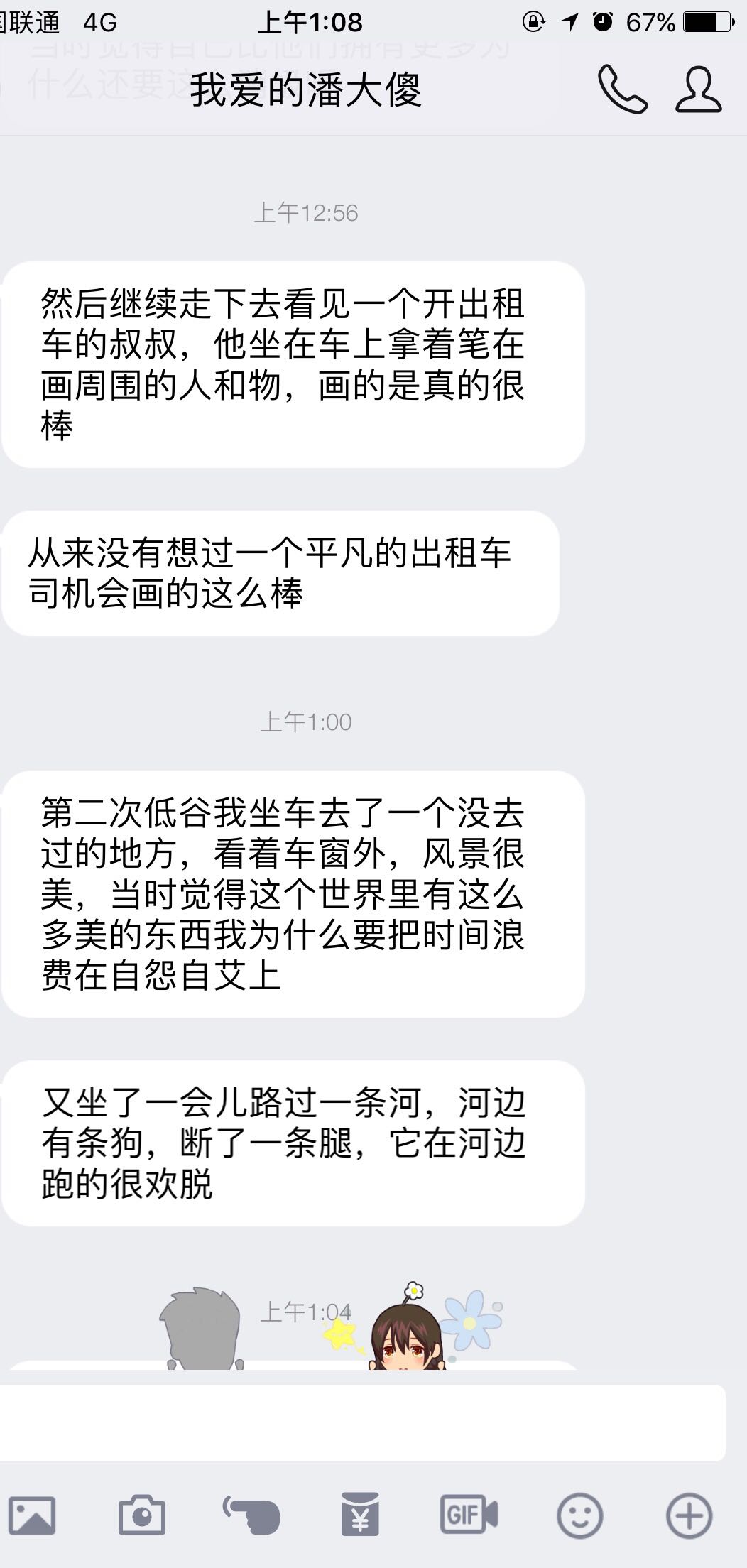Viewport: 747px width, 1568px height.
Task: Open the camera to take a photo
Action: pyautogui.click(x=142, y=1515)
